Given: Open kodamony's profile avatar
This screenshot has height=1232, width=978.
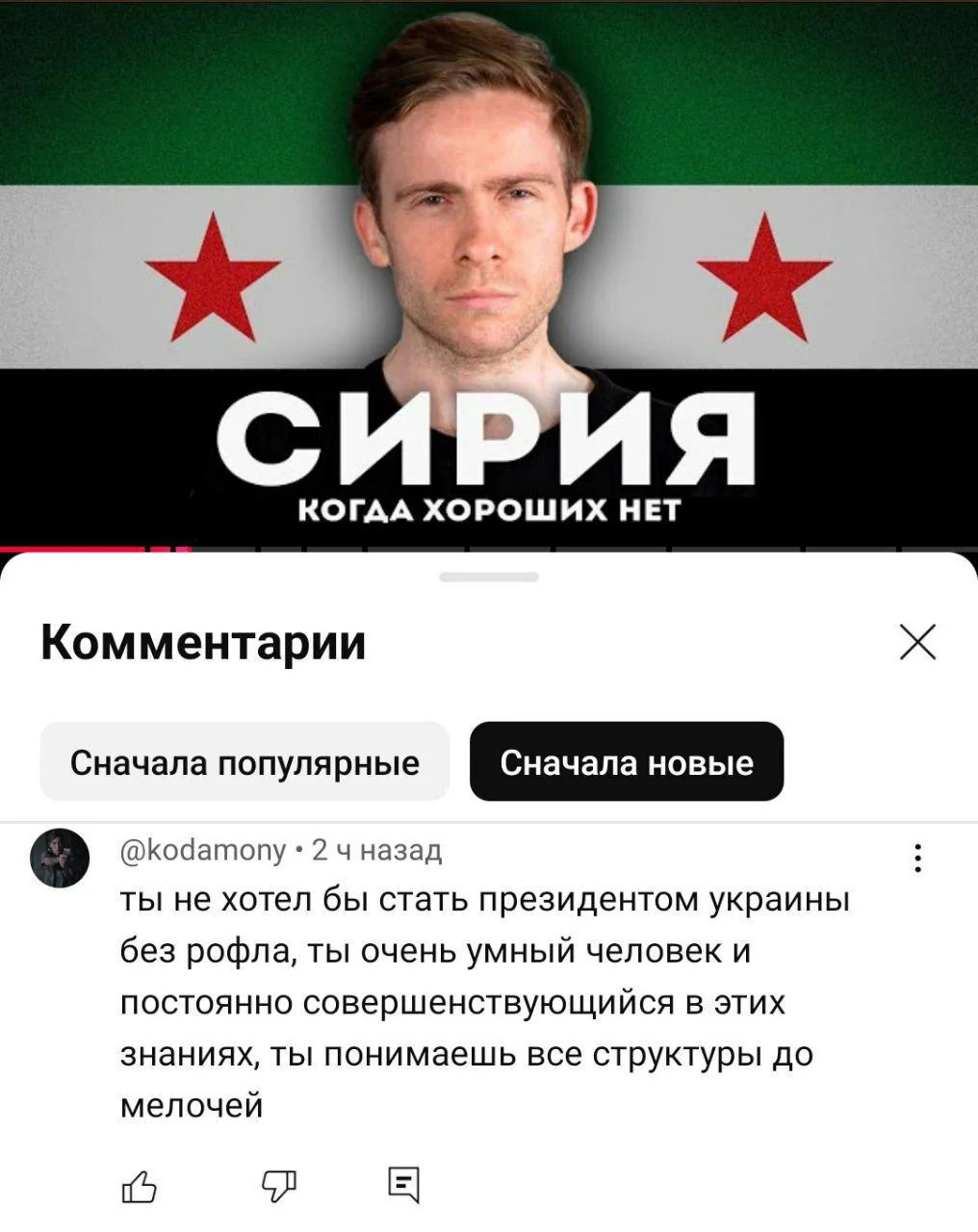Looking at the screenshot, I should tap(60, 858).
